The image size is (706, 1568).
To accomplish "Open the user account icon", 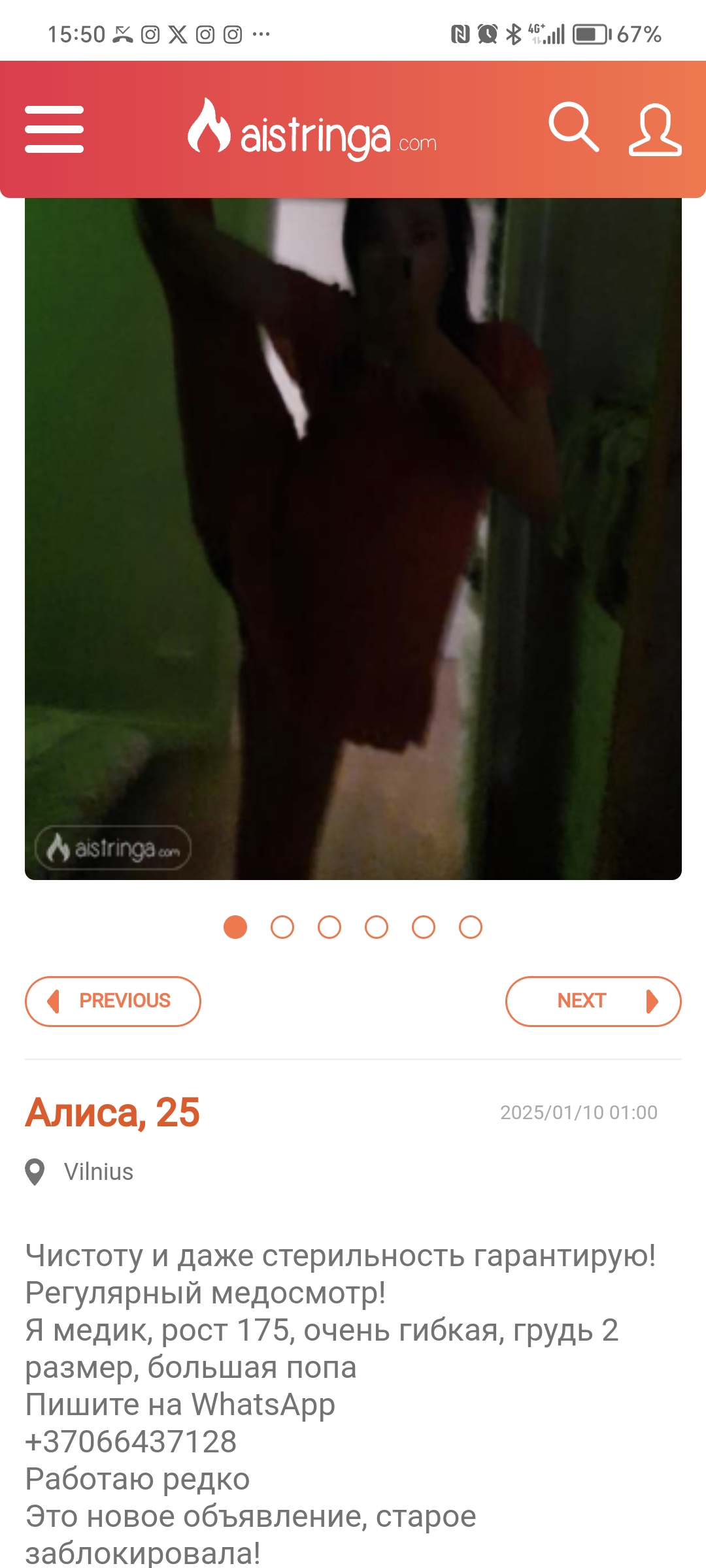I will 655,129.
